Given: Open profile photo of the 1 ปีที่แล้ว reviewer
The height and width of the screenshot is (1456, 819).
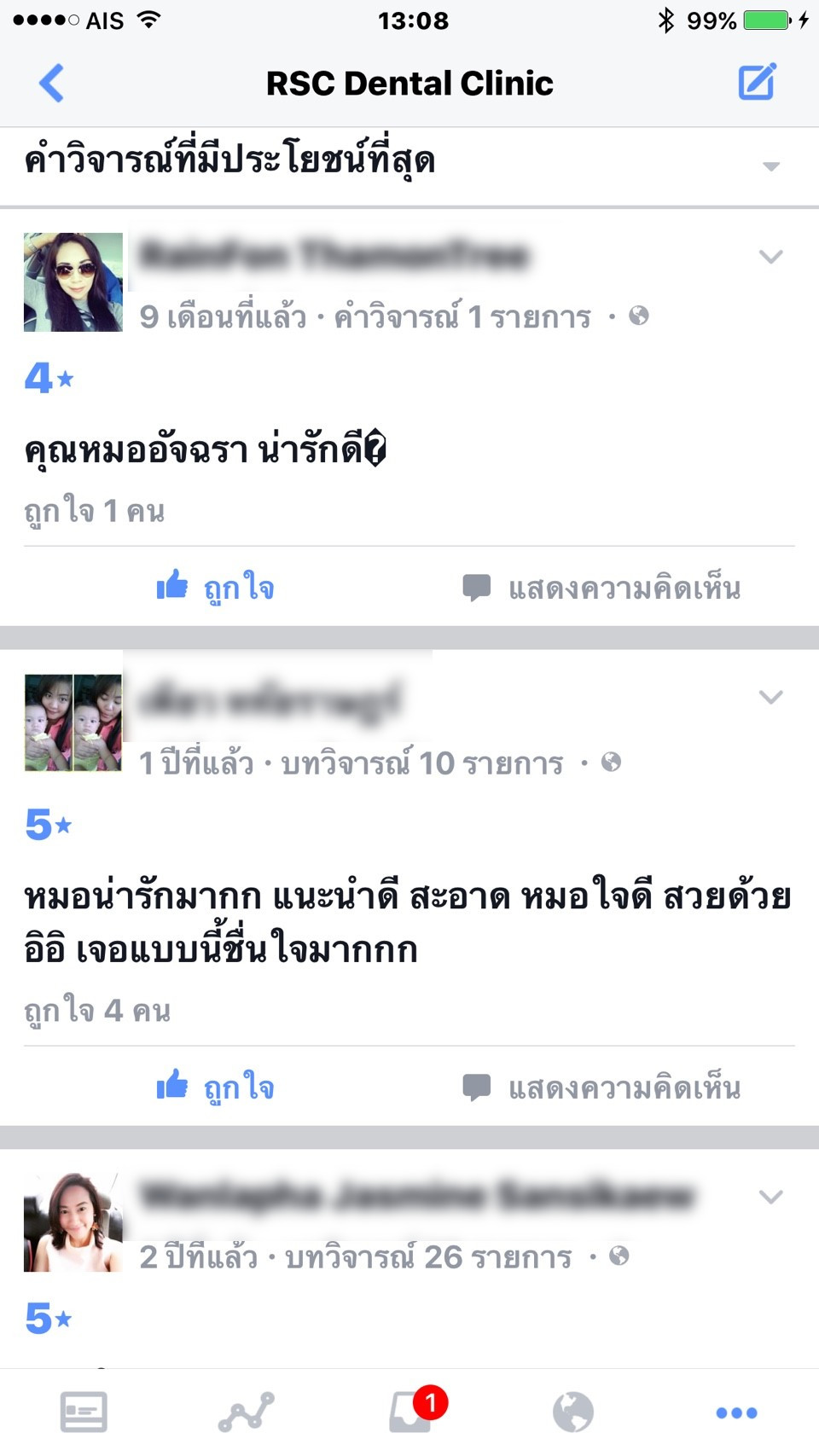Looking at the screenshot, I should [x=73, y=723].
